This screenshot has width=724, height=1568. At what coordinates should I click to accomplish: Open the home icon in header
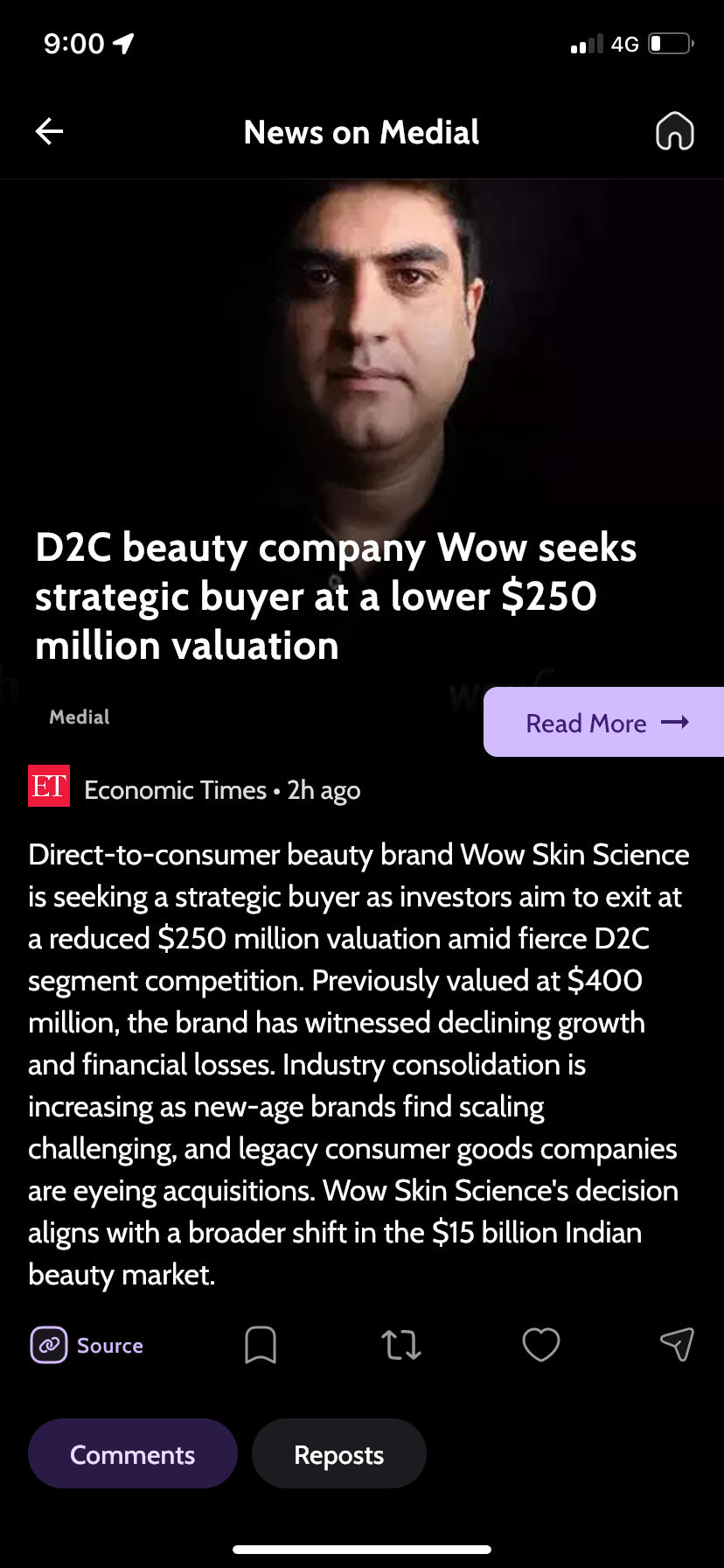pos(674,132)
